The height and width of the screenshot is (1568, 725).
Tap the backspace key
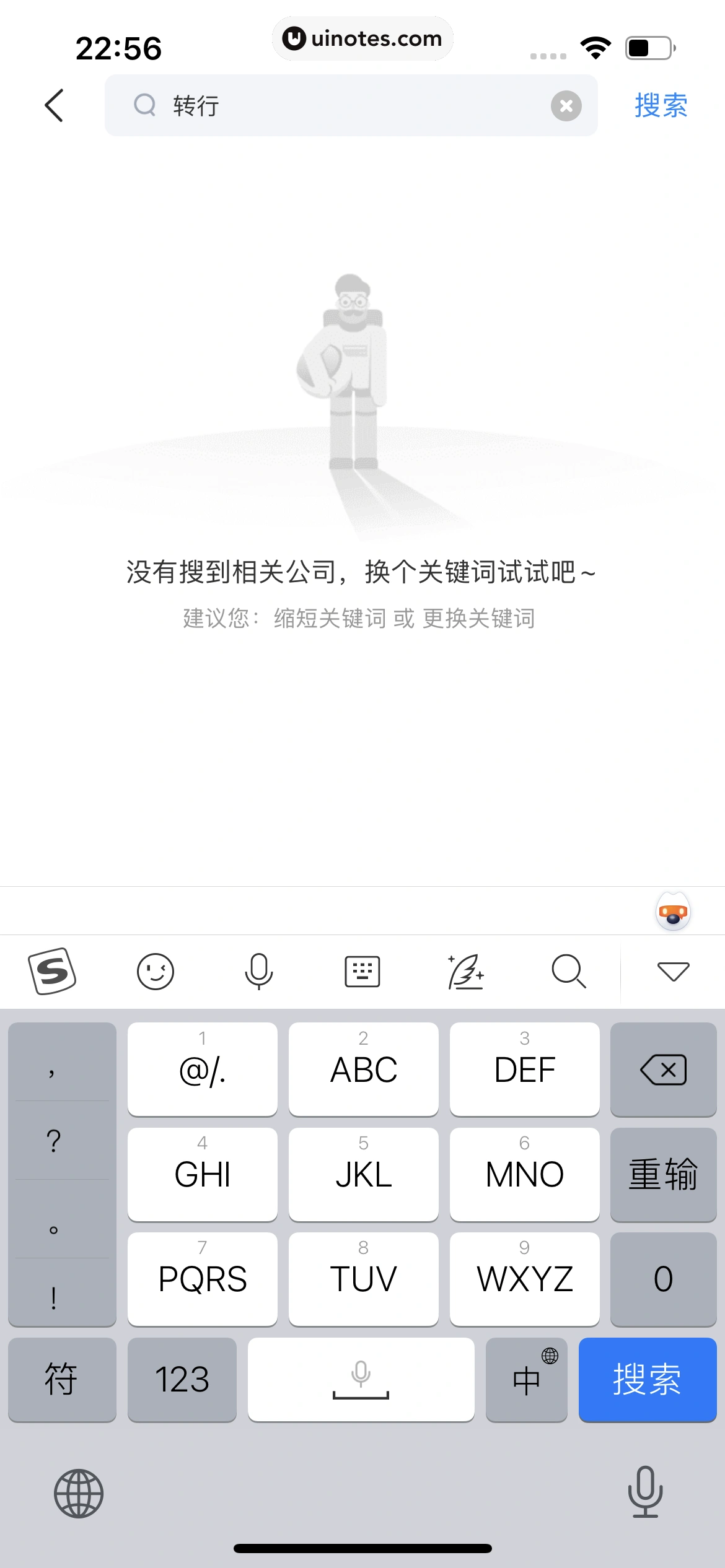coord(663,1069)
